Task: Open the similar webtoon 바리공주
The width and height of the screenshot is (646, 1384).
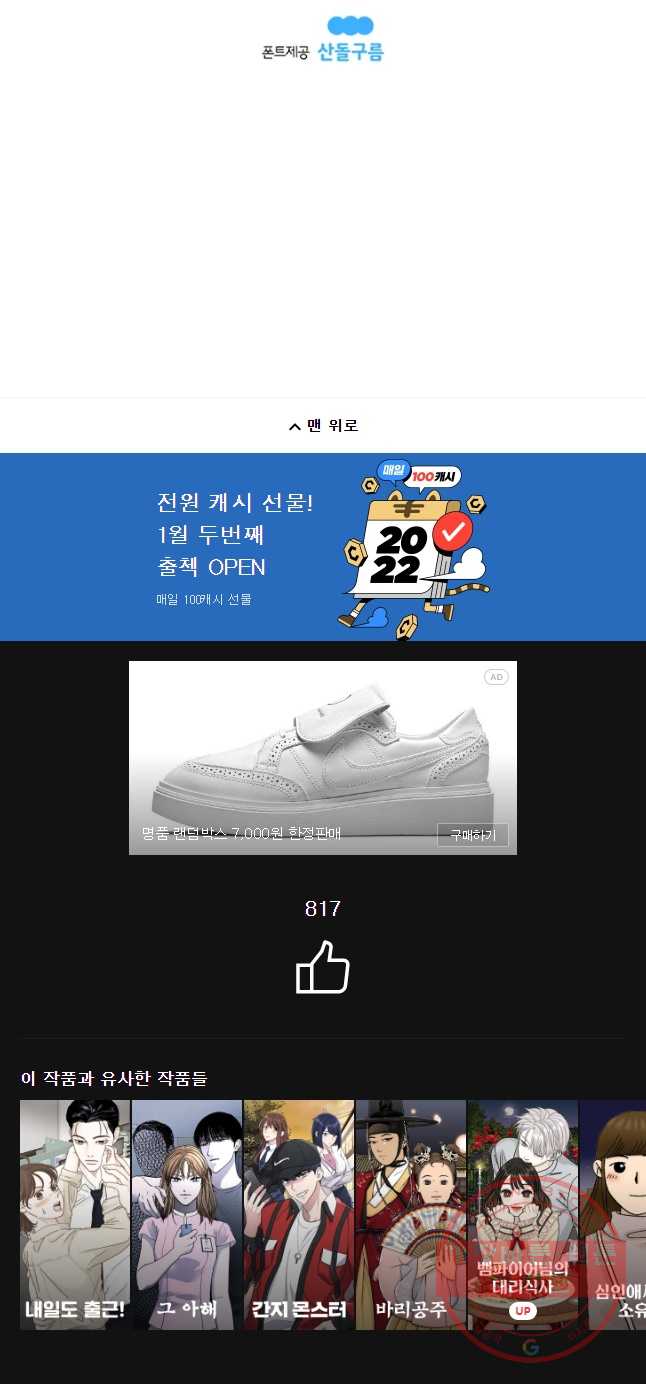Action: tap(411, 1215)
